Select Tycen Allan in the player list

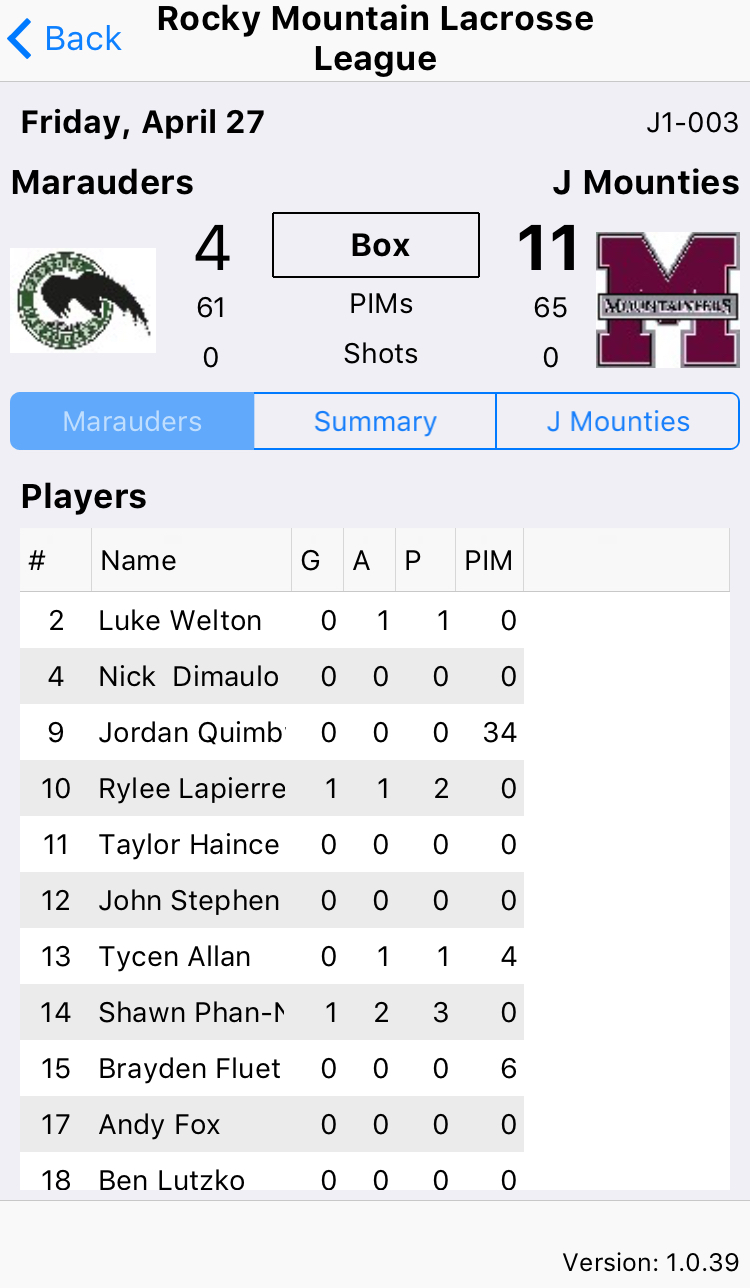(x=272, y=956)
